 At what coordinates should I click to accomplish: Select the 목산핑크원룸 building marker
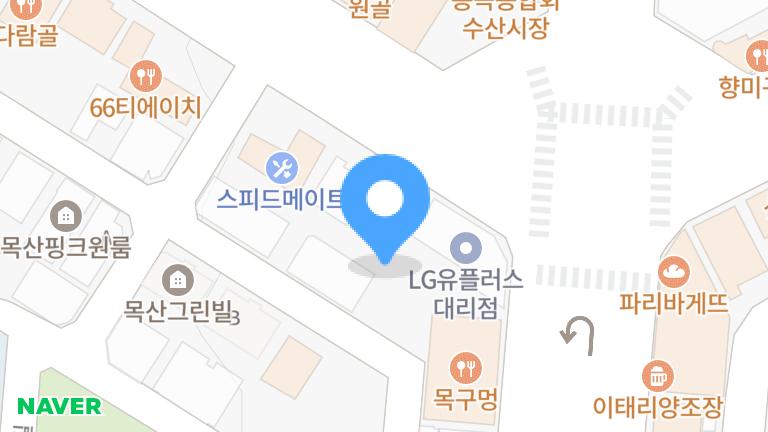[x=66, y=216]
